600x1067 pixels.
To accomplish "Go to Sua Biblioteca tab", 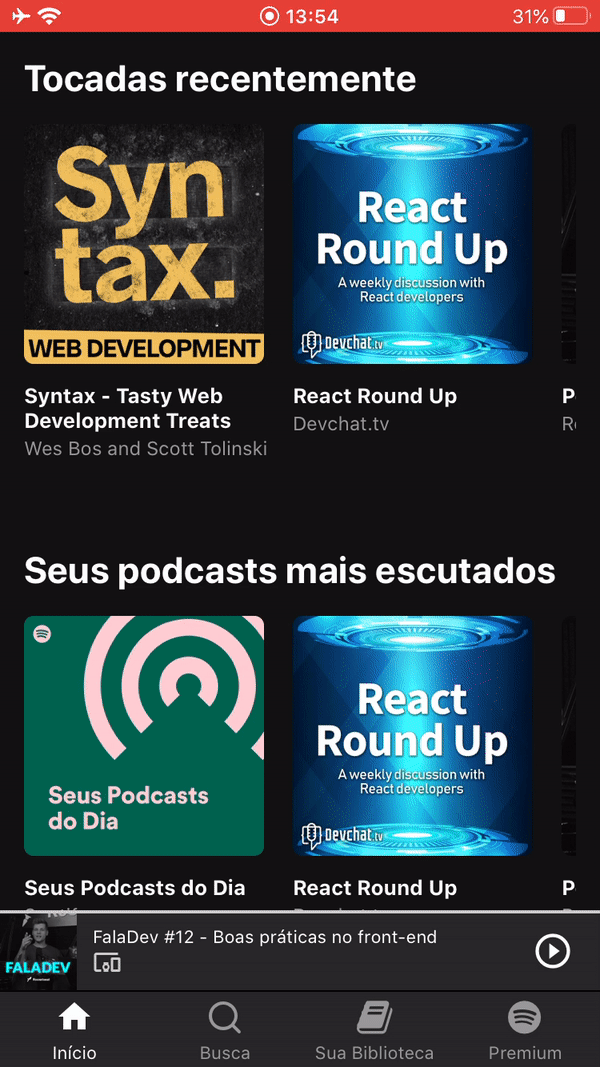I will [374, 1031].
